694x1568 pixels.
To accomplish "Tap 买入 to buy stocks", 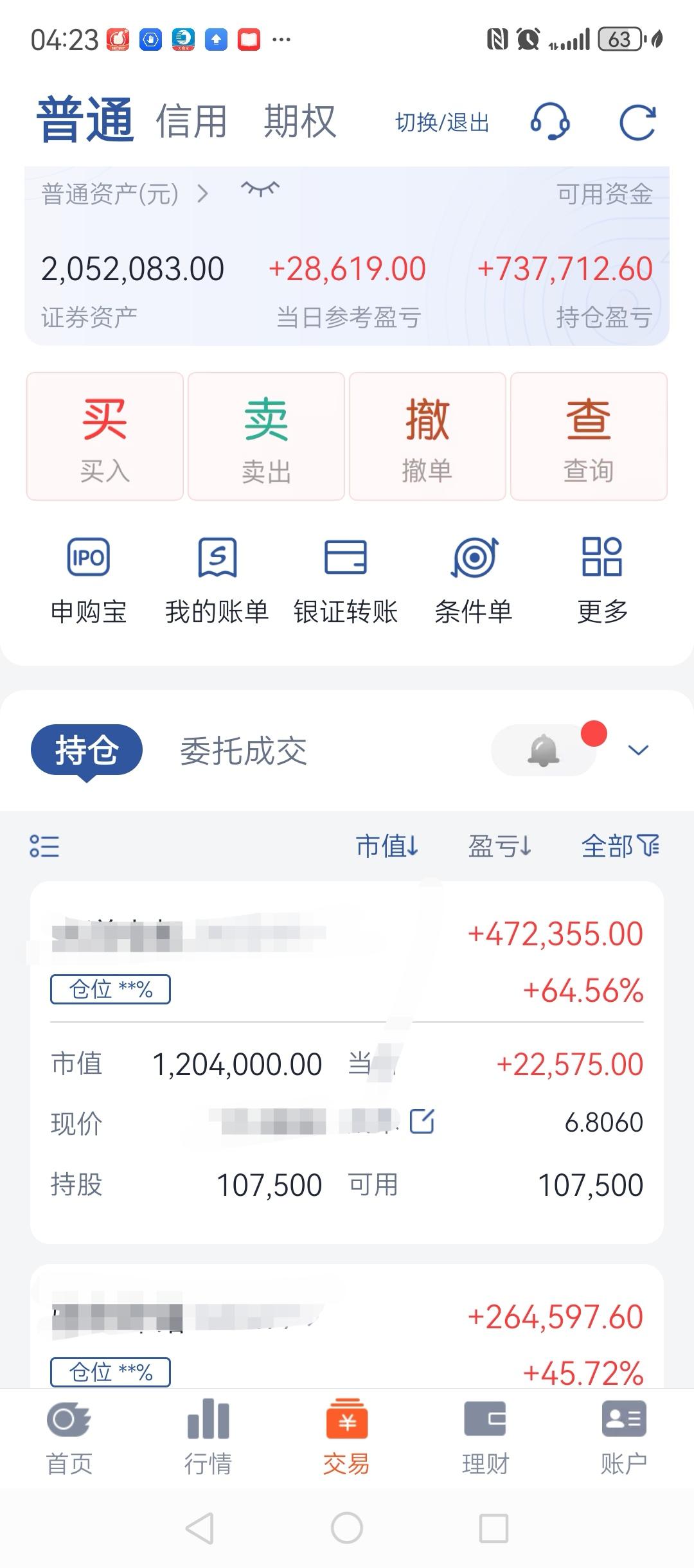I will click(x=104, y=436).
